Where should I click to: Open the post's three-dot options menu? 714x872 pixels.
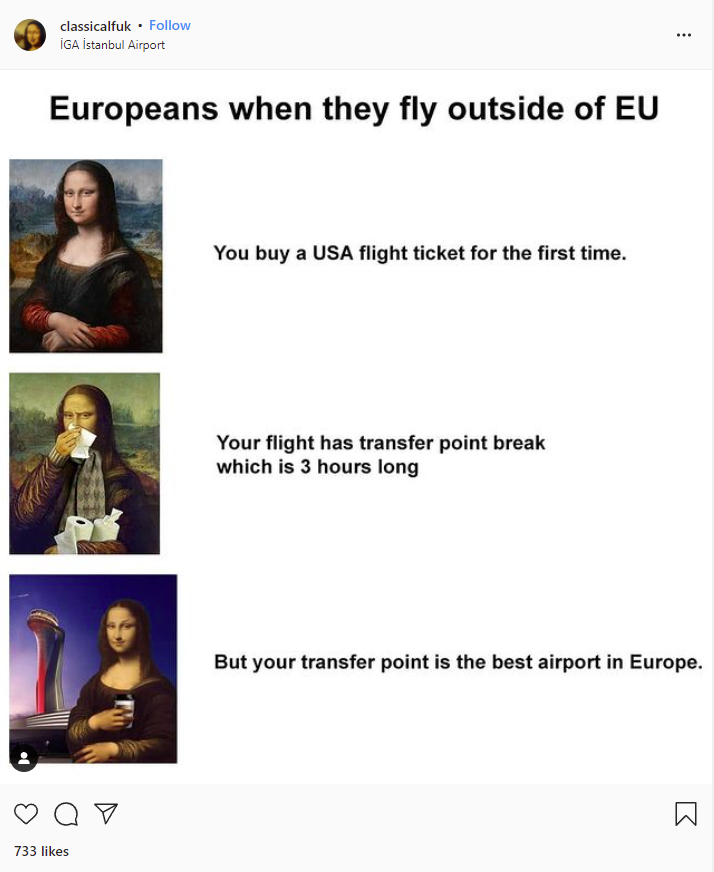click(684, 35)
